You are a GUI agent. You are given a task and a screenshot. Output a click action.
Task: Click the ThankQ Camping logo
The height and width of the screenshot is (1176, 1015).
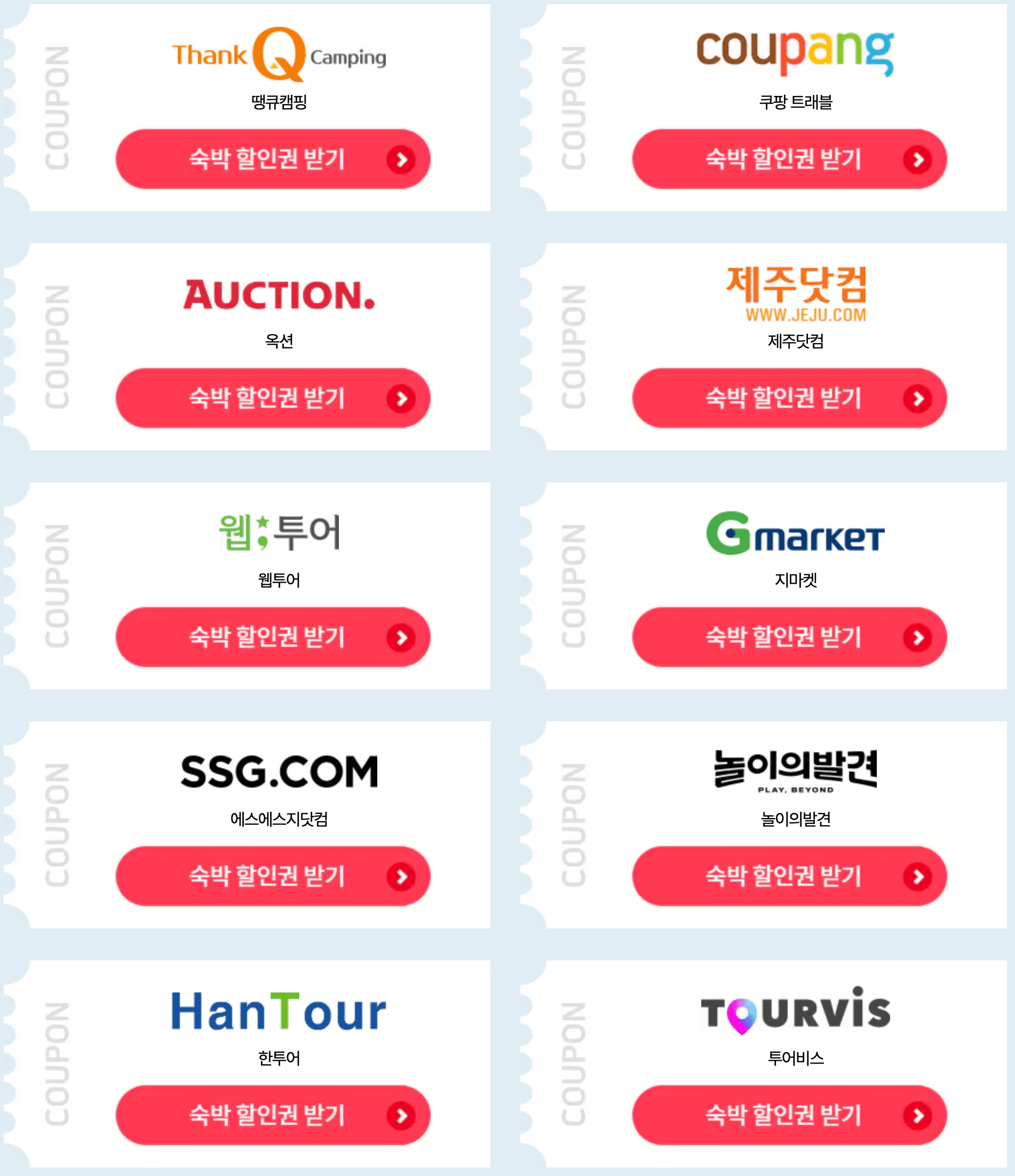pyautogui.click(x=278, y=55)
